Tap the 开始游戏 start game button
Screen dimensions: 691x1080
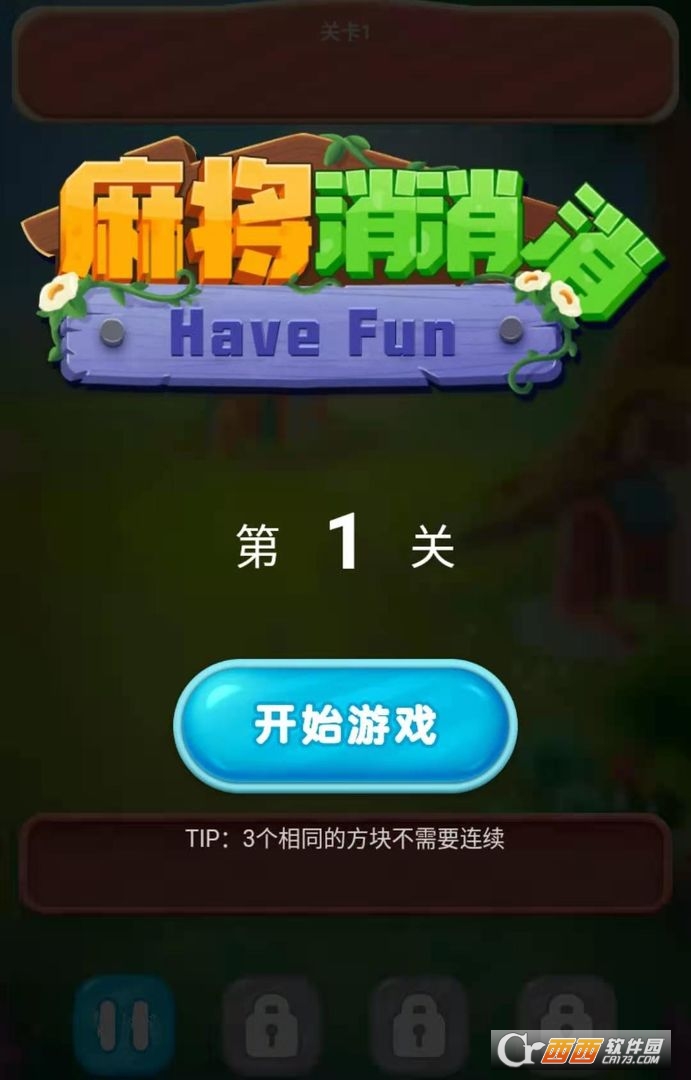pos(345,725)
